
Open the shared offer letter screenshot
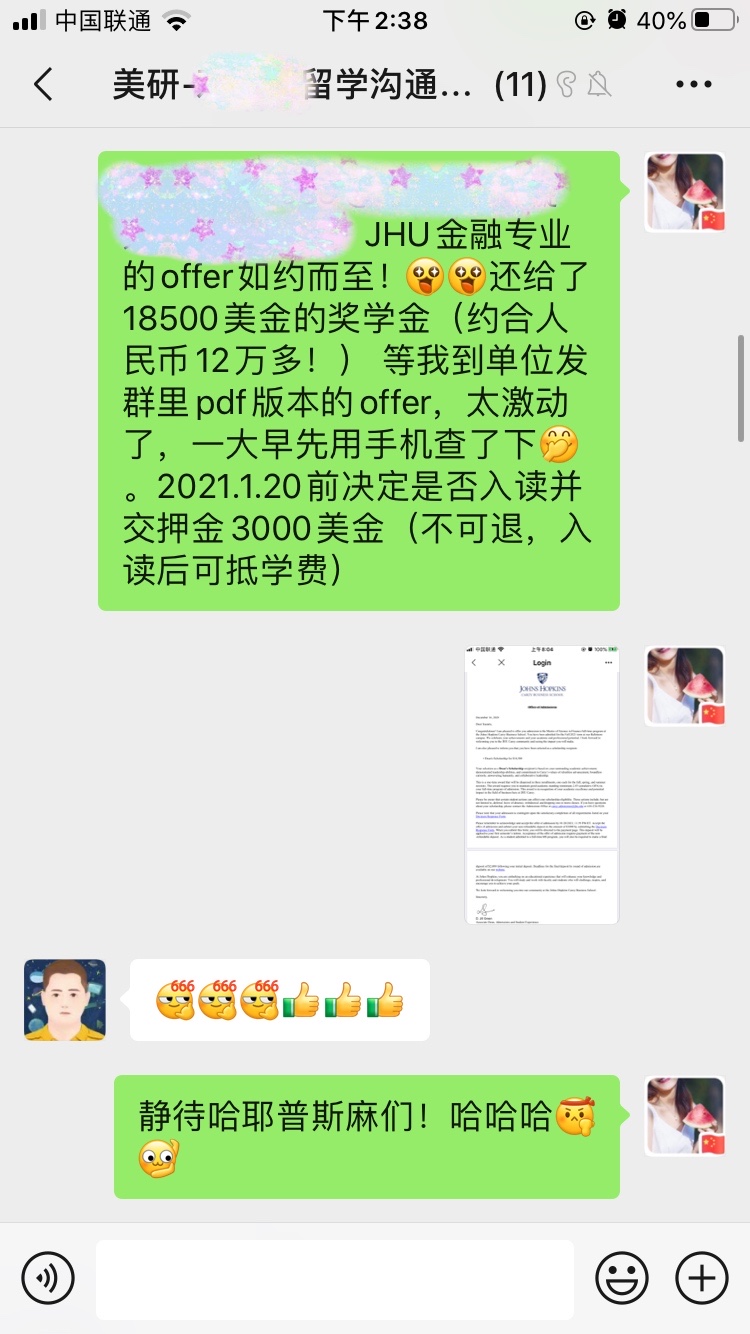[x=542, y=785]
